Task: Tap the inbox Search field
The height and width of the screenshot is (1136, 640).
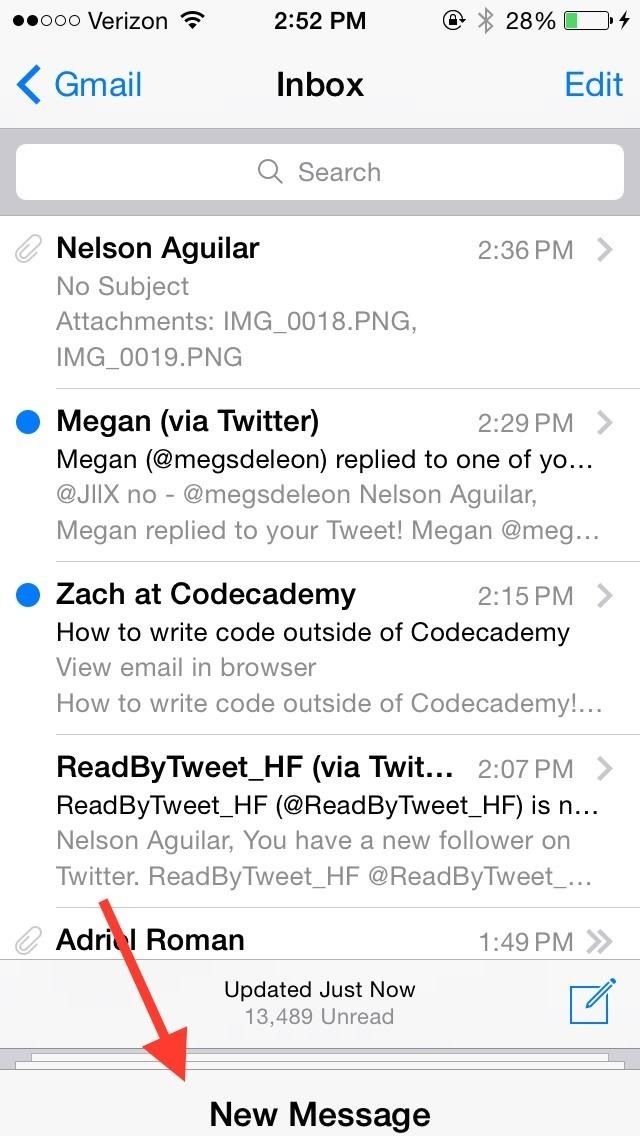Action: pos(320,172)
